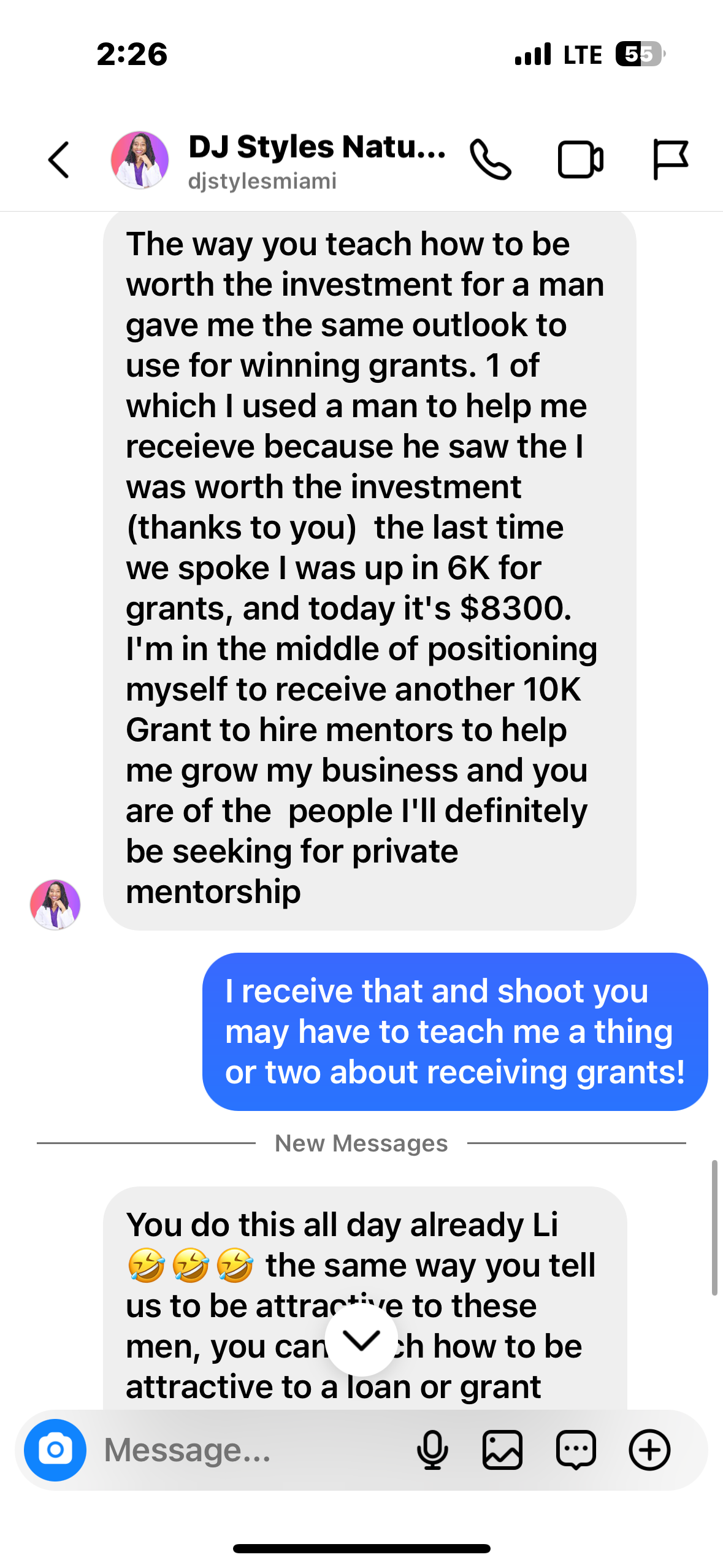The width and height of the screenshot is (723, 1568).
Task: Start a voice call with djstylesmiami
Action: coord(490,160)
